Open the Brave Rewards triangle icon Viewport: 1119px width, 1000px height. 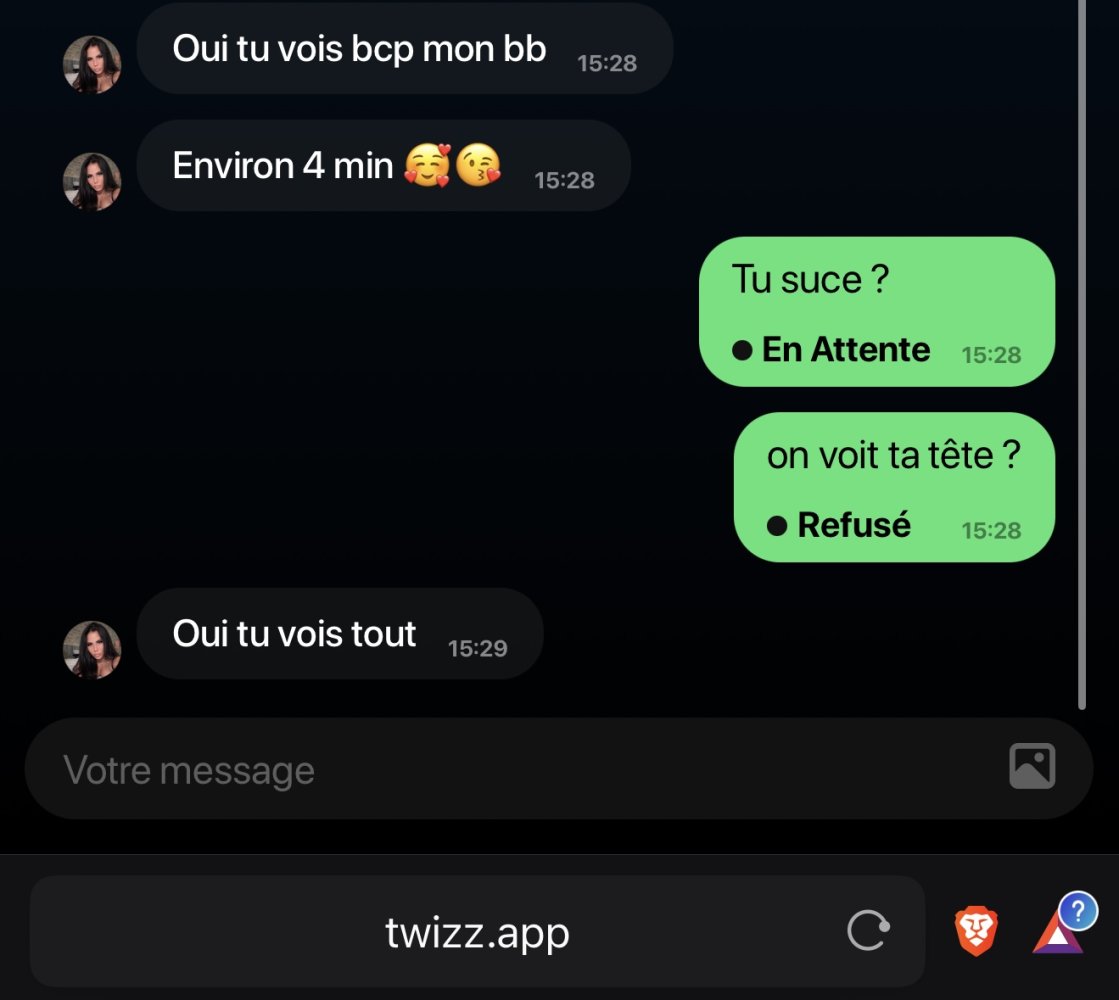(1057, 931)
